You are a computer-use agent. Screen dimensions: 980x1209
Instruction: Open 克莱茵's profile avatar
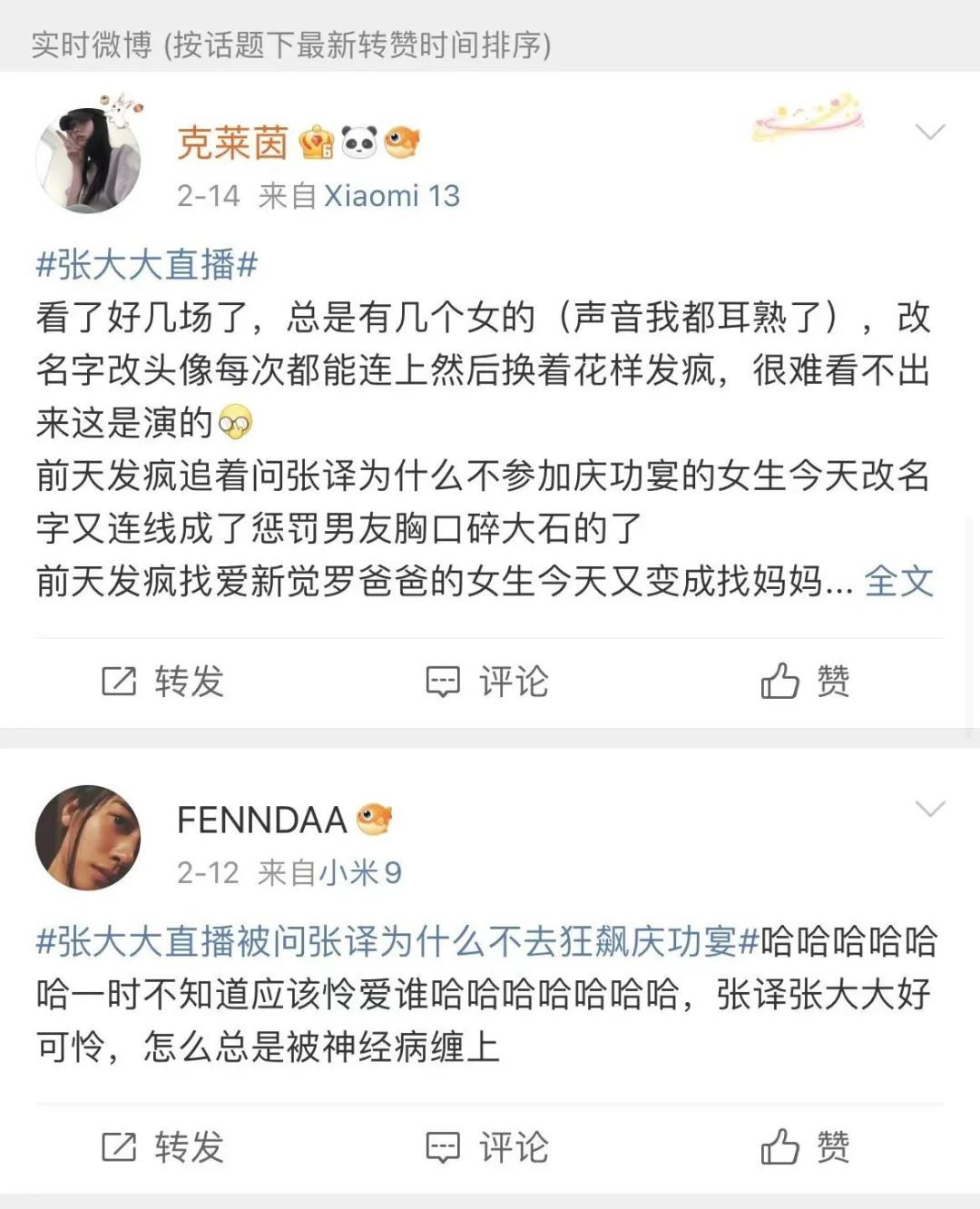[88, 159]
